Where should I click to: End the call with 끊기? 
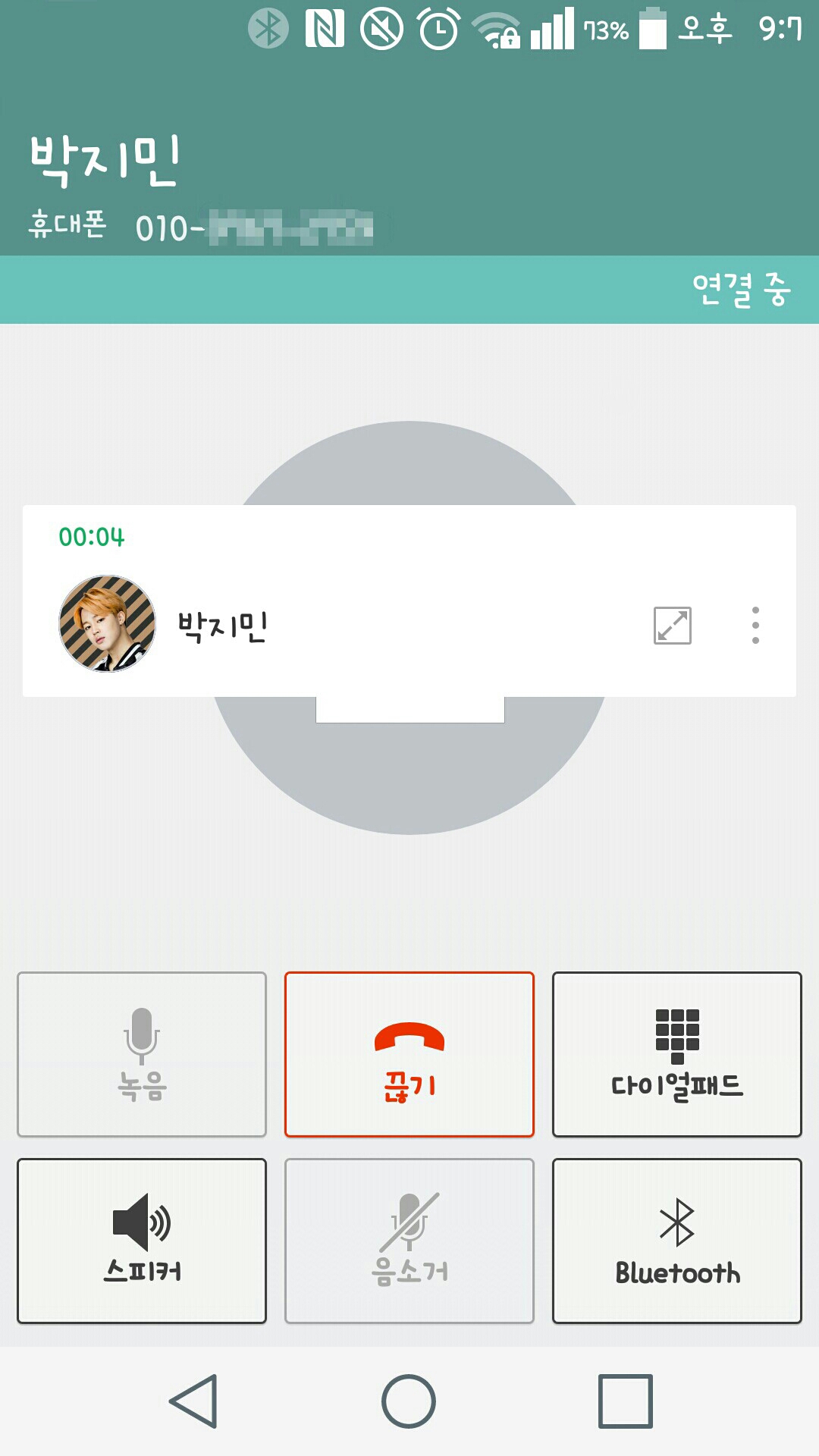pos(409,1054)
